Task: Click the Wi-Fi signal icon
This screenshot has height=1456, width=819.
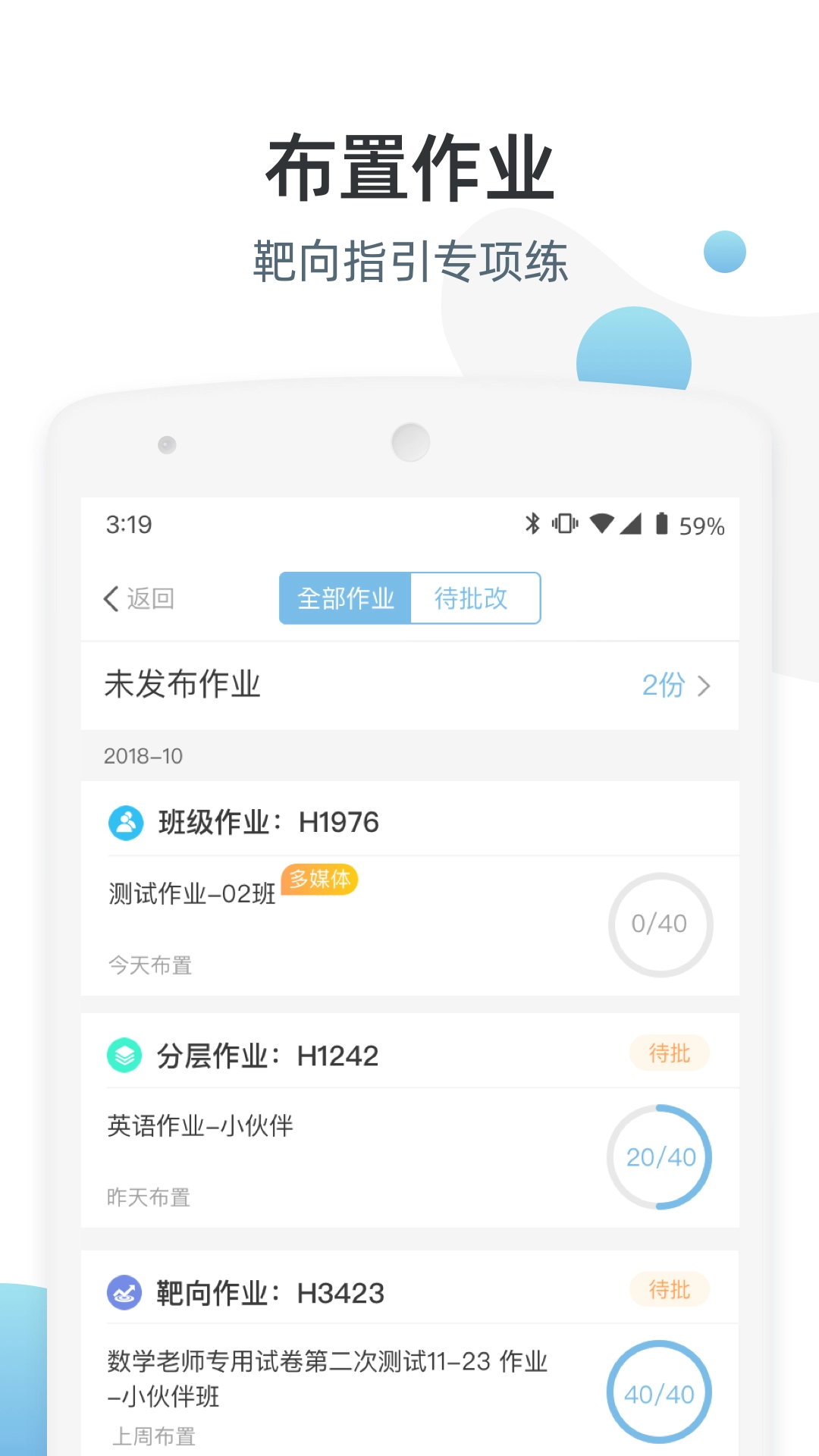Action: 603,522
